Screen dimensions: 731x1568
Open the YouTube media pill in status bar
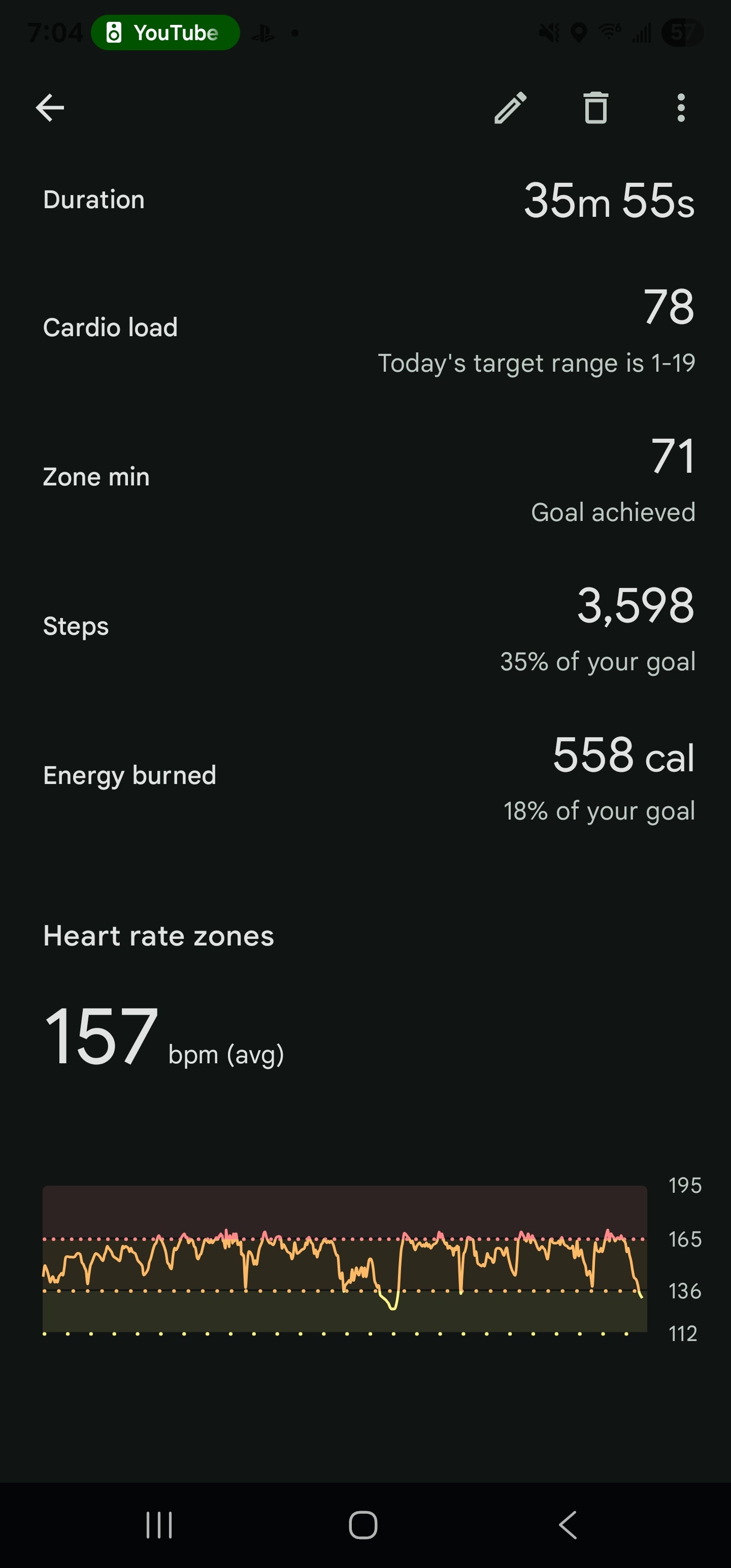pyautogui.click(x=165, y=33)
